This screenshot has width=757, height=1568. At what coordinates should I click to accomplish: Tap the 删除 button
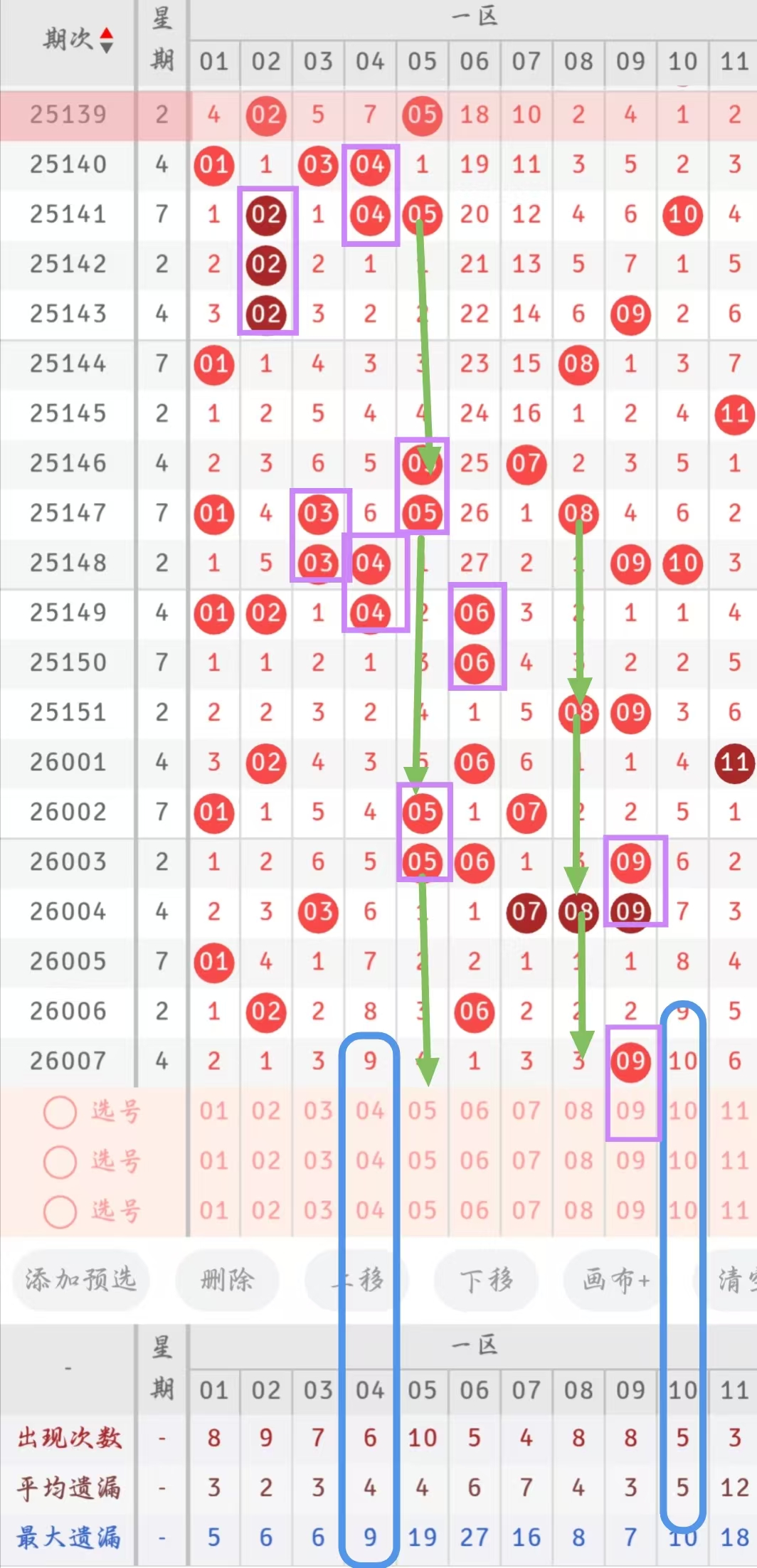click(227, 1281)
